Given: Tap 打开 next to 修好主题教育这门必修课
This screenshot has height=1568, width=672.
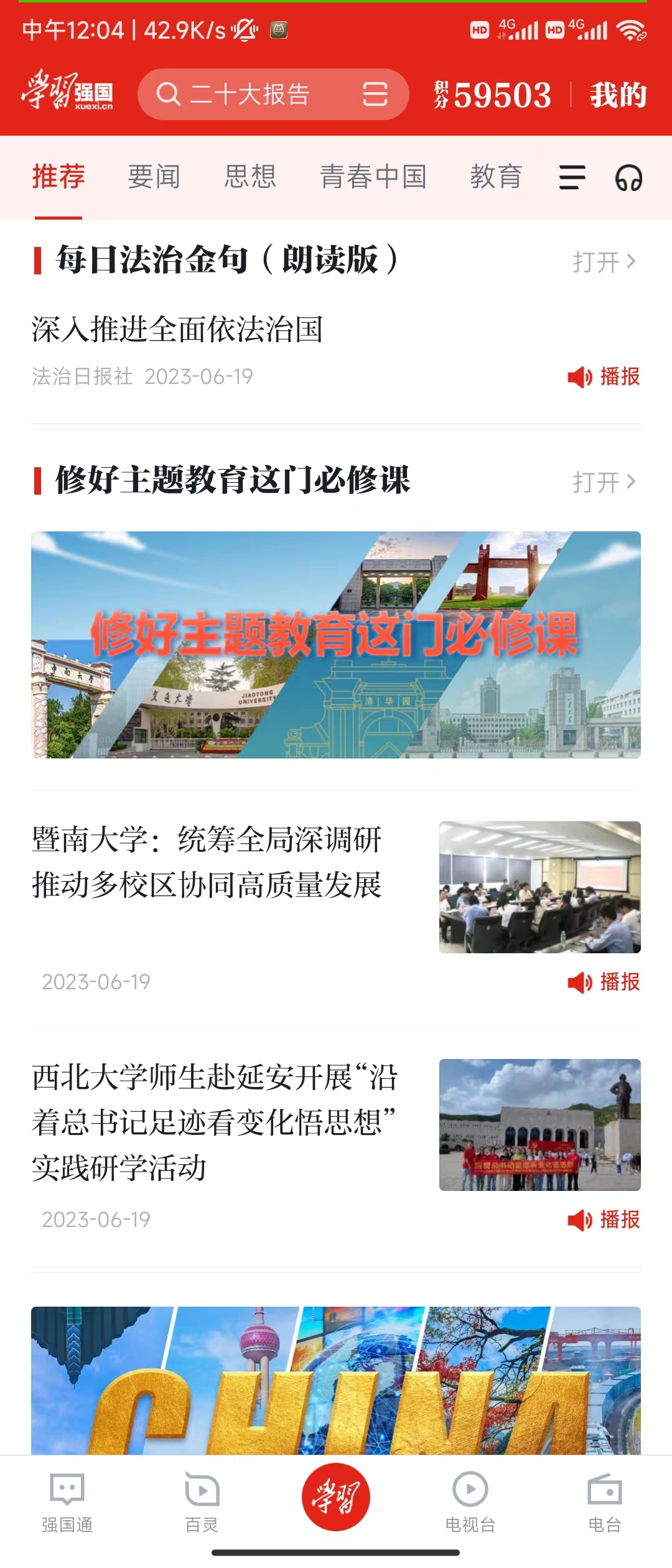Looking at the screenshot, I should (604, 482).
